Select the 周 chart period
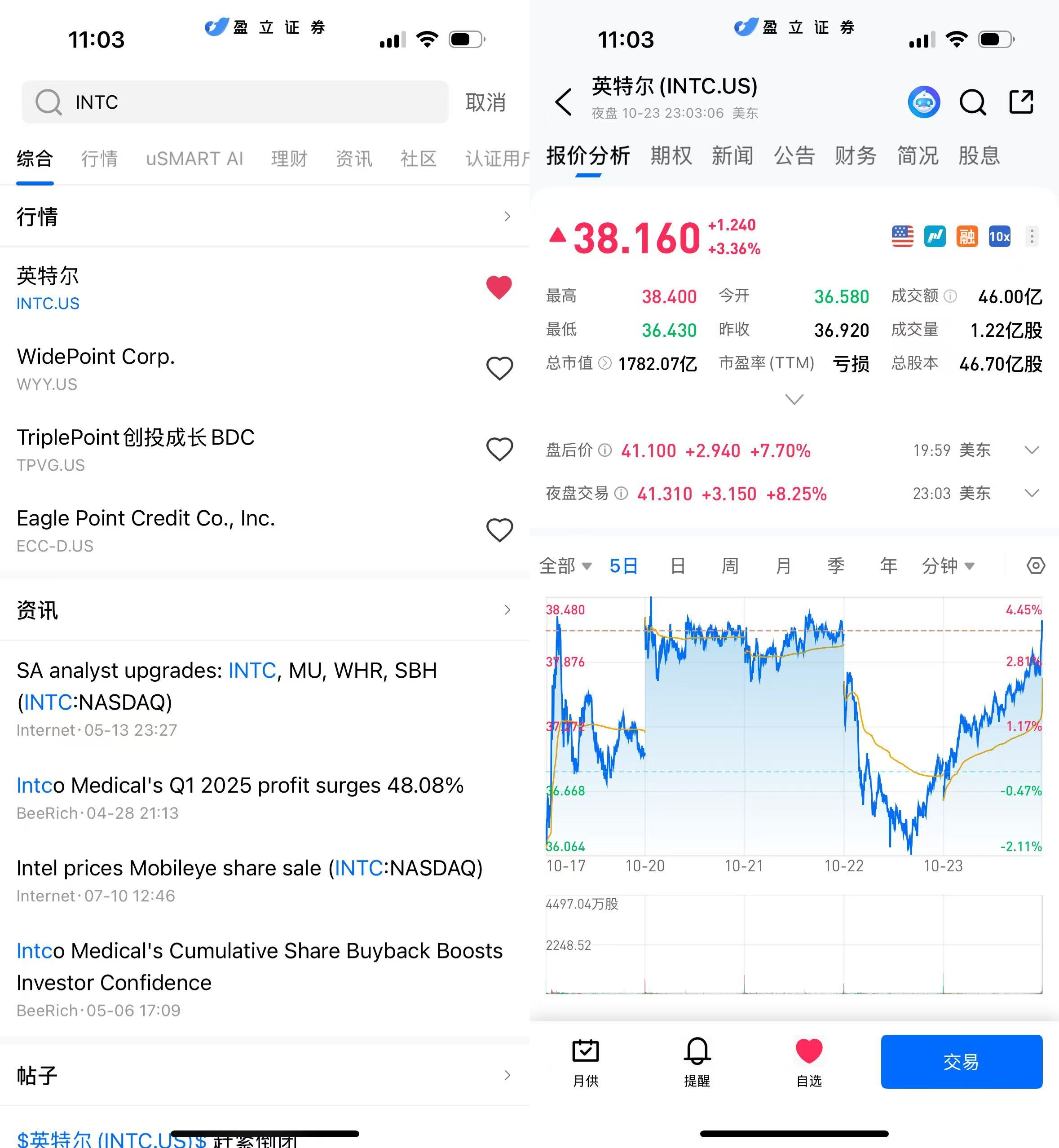1059x1148 pixels. [x=729, y=566]
